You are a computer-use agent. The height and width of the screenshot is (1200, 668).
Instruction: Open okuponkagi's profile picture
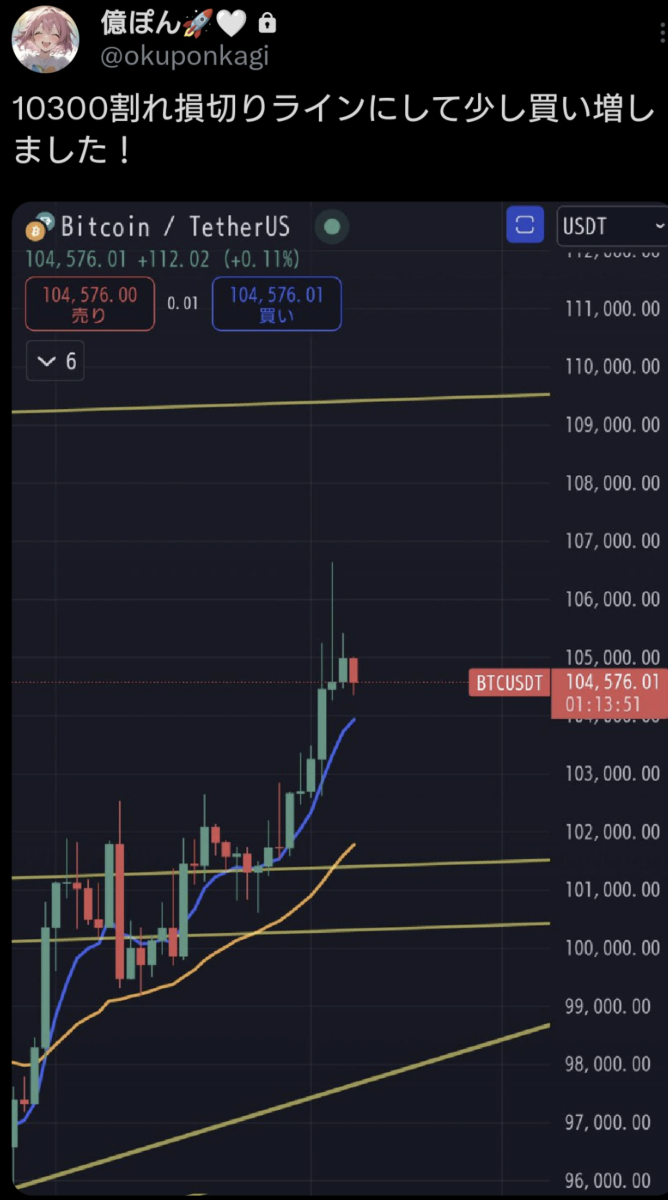[x=44, y=38]
